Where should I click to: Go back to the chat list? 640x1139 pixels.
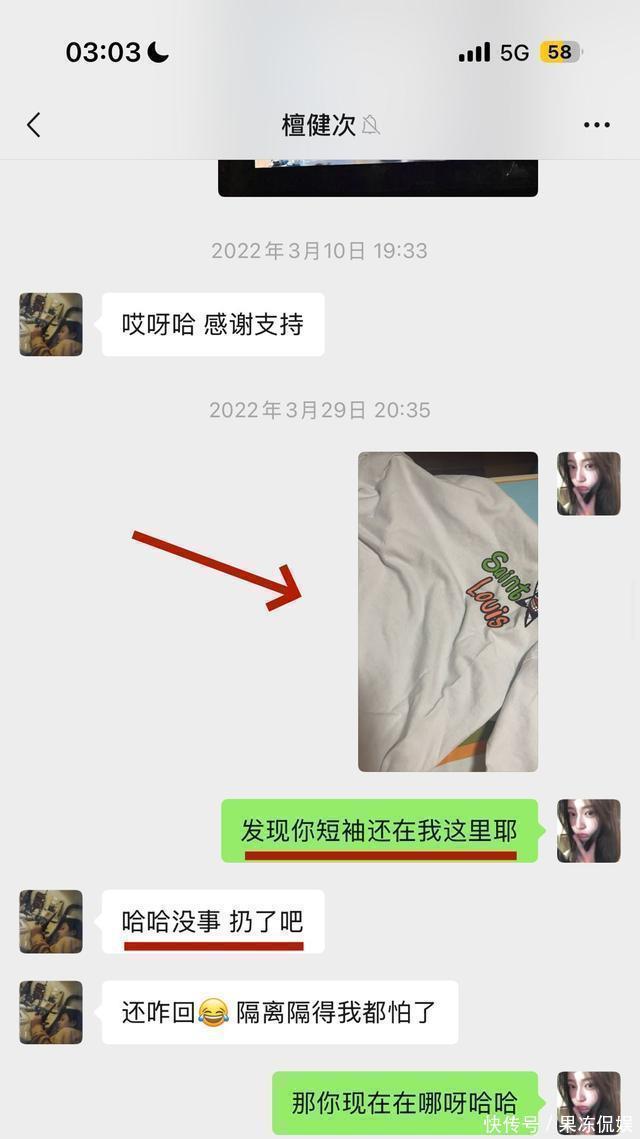point(34,125)
